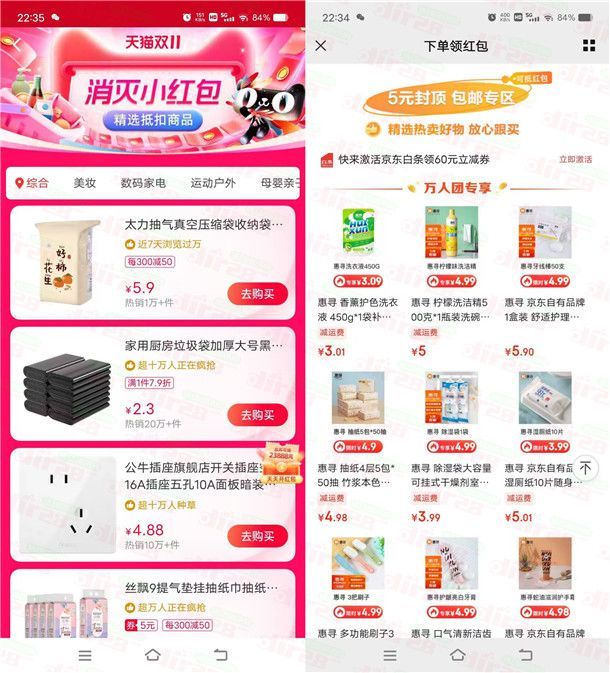
Task: Switch to the 综合 tab
Action: coord(33,183)
